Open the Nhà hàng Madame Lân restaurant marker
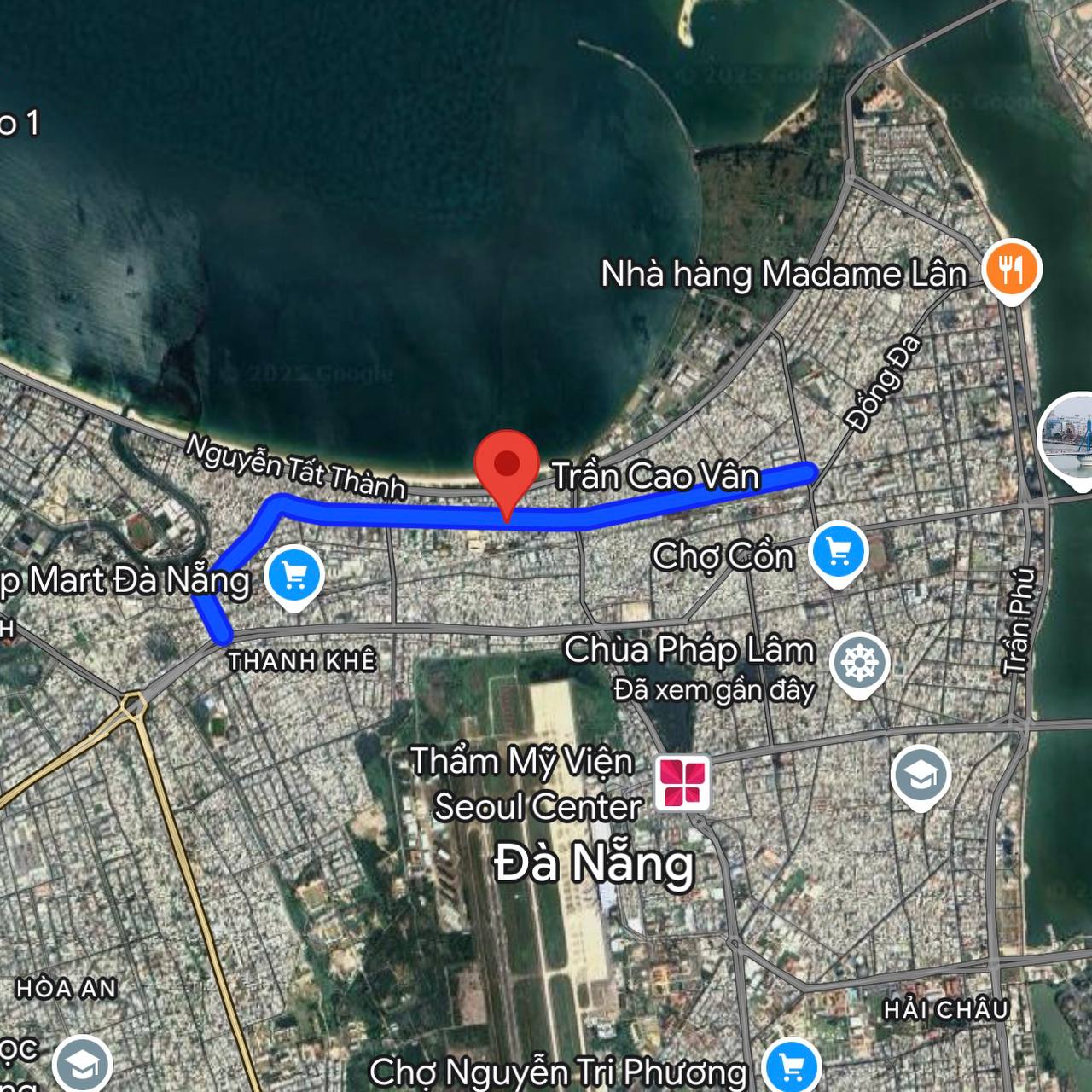The height and width of the screenshot is (1092, 1092). (1010, 270)
